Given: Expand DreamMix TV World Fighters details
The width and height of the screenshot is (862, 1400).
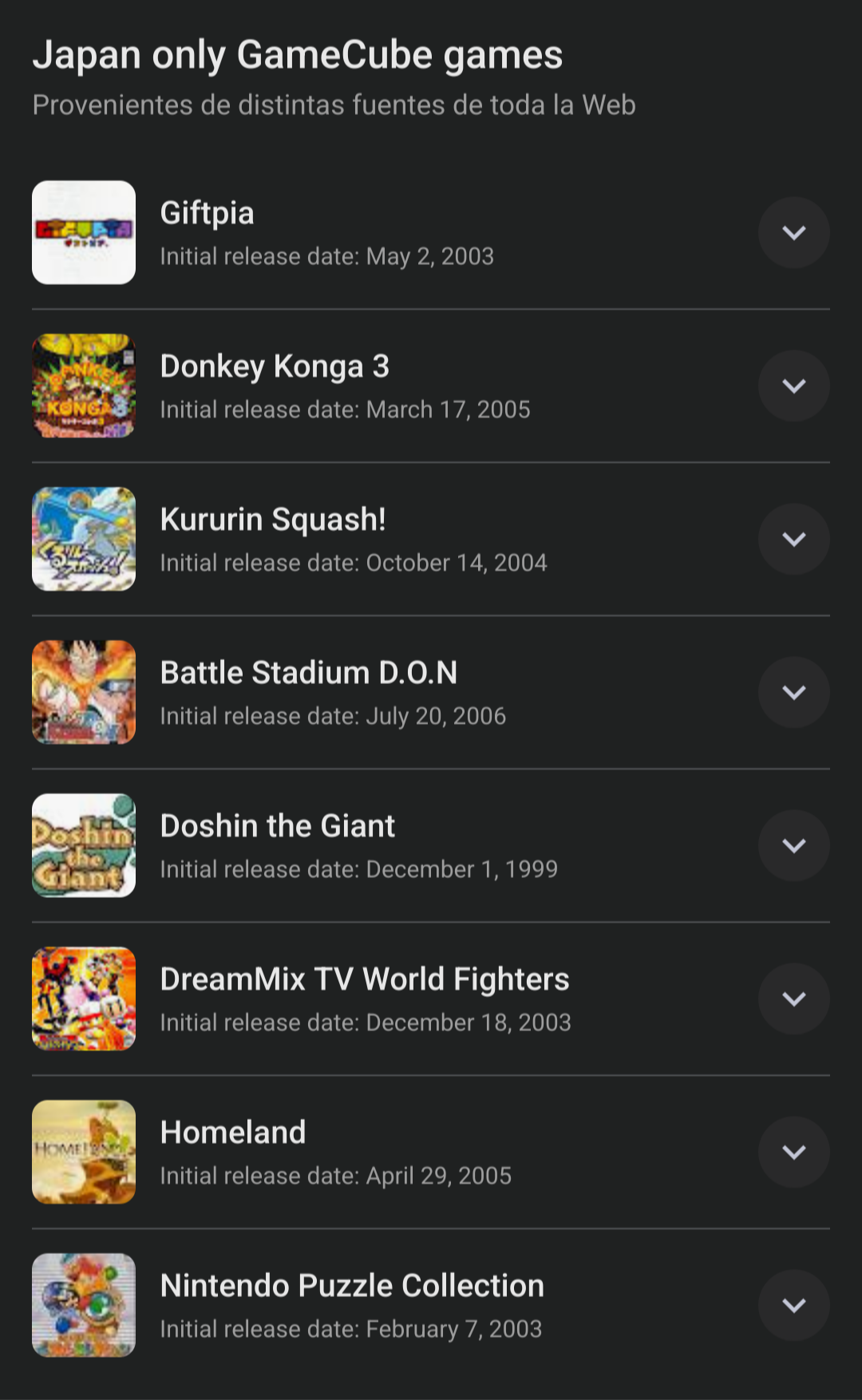Looking at the screenshot, I should [793, 999].
